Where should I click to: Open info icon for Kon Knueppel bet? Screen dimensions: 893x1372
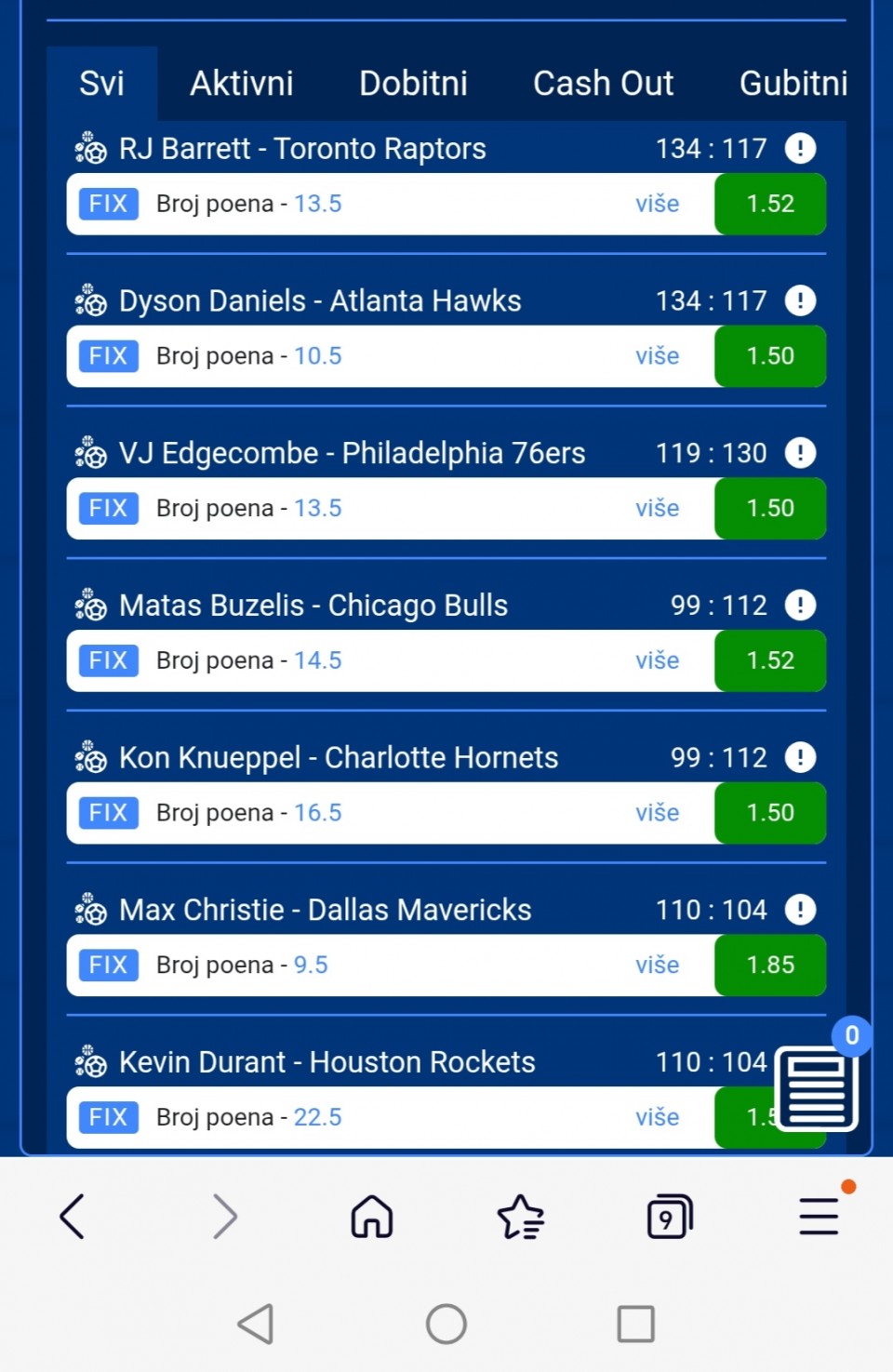(800, 757)
